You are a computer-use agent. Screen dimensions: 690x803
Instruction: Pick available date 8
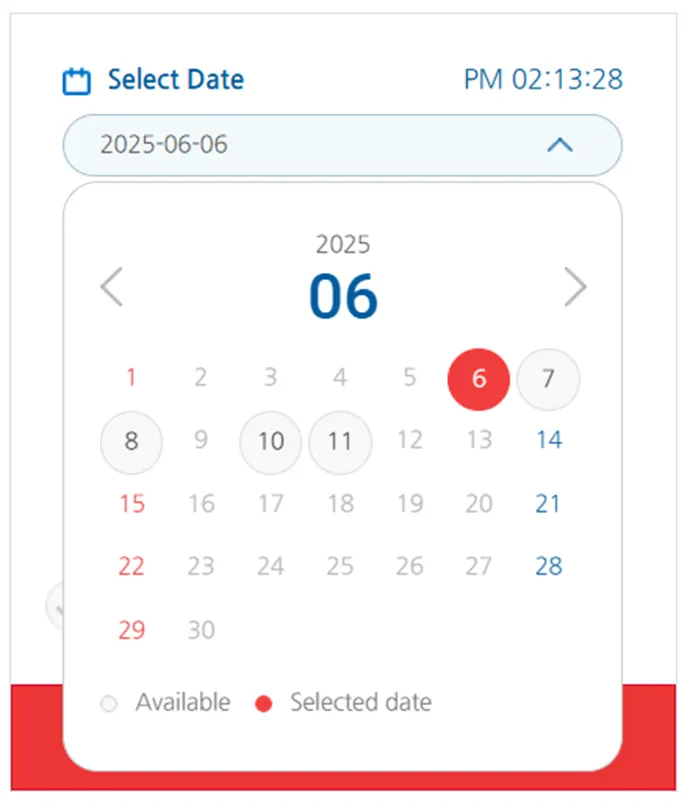pos(132,441)
